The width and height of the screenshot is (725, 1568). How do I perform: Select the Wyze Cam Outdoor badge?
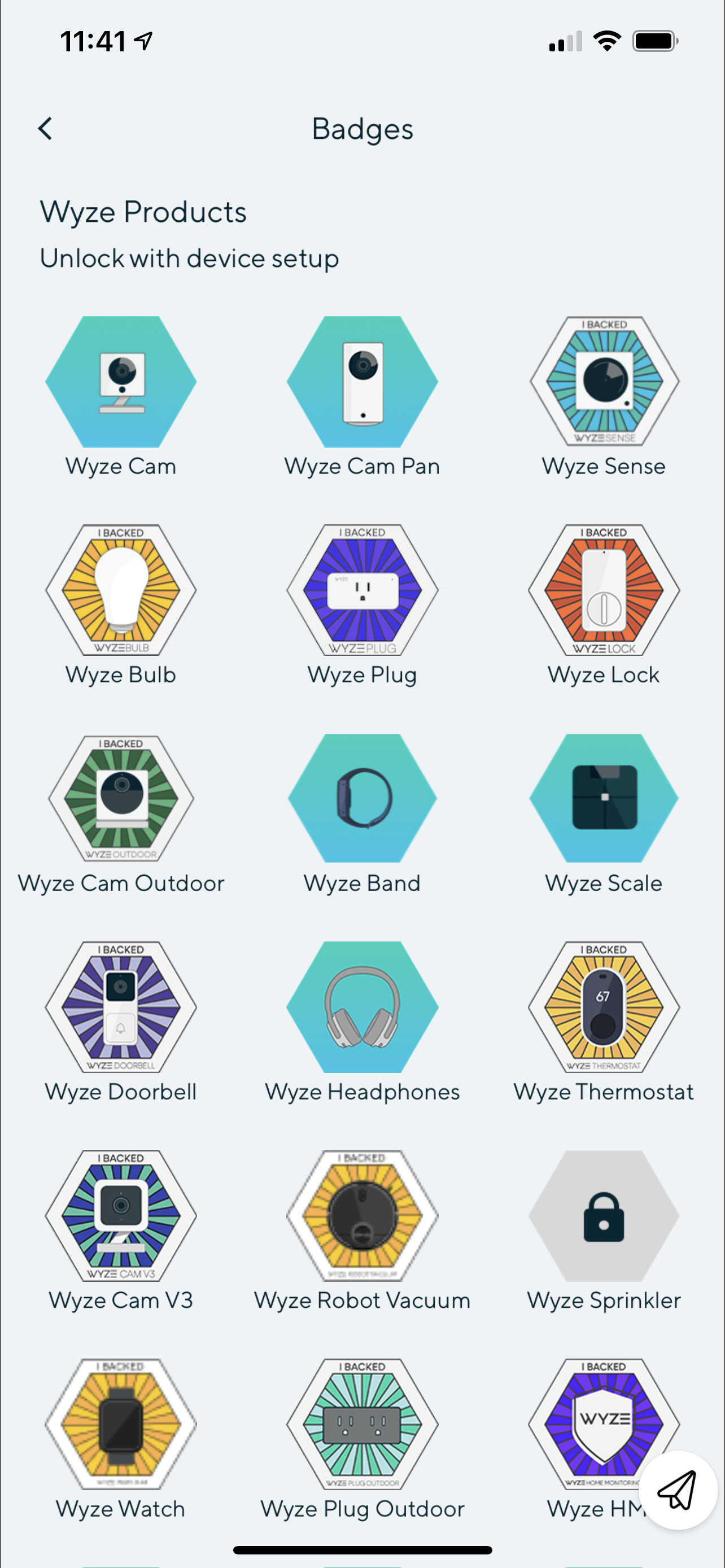[x=120, y=798]
